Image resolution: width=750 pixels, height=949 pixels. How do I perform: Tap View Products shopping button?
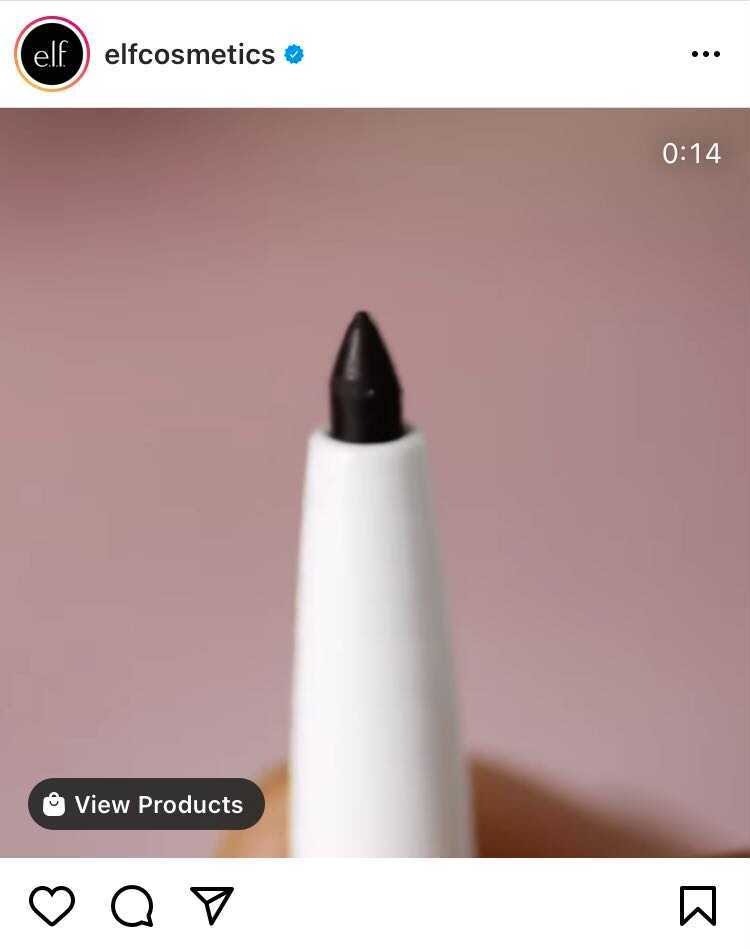(x=146, y=804)
